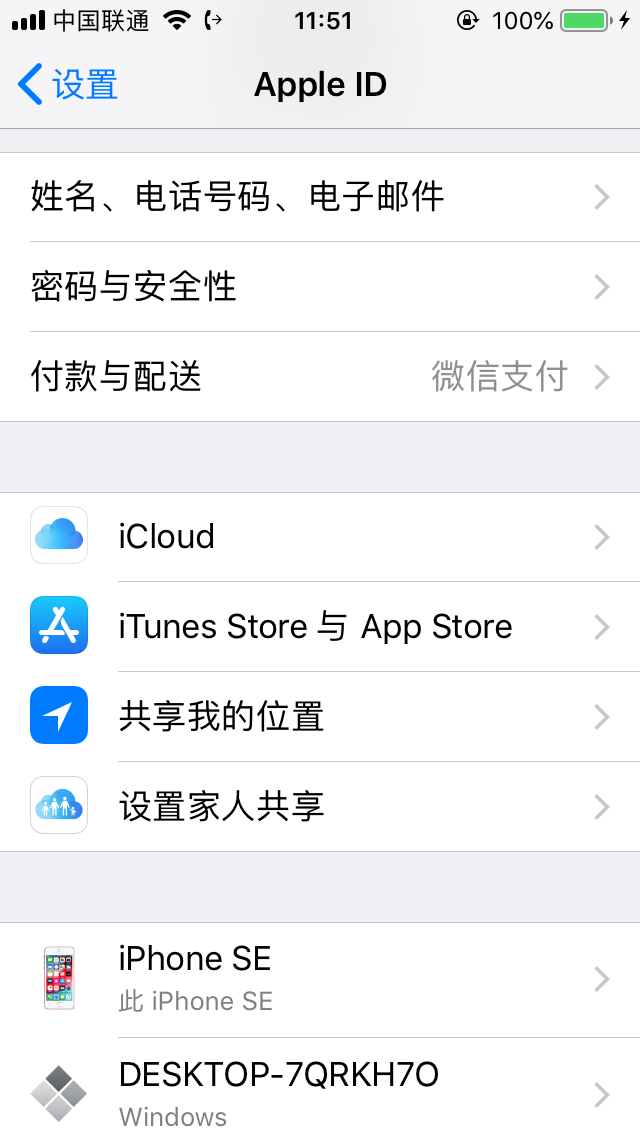View the iPhone SE device details
This screenshot has height=1136, width=640.
(320, 978)
